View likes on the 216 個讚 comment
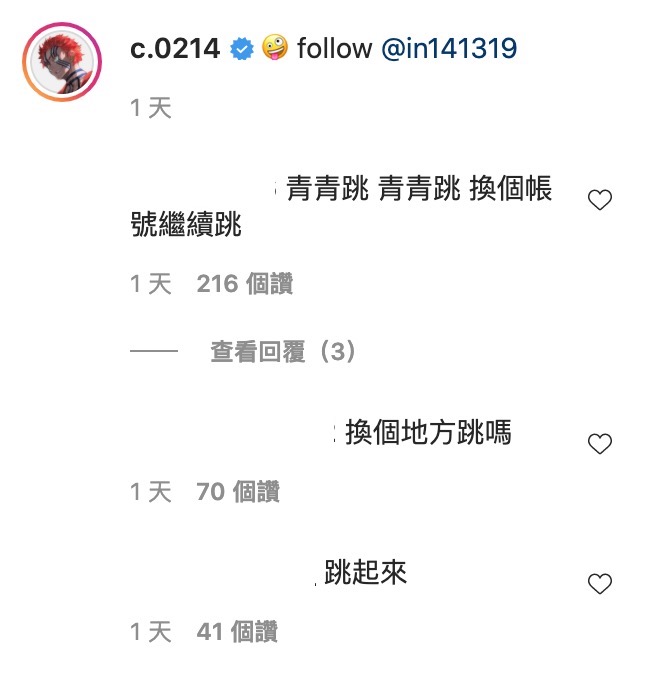Viewport: 662px width, 676px height. tap(245, 284)
